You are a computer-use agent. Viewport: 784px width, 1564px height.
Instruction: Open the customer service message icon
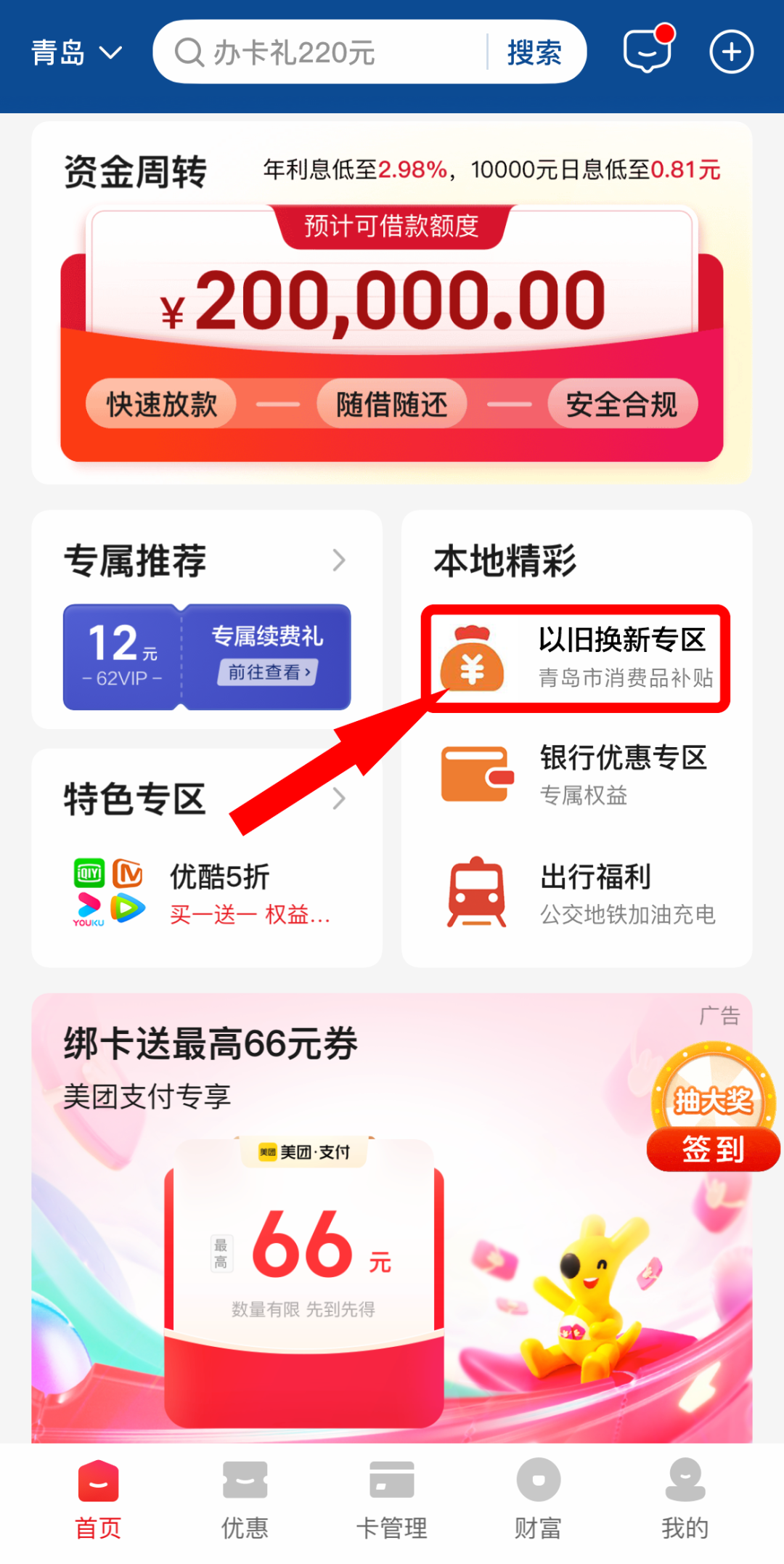[x=647, y=52]
